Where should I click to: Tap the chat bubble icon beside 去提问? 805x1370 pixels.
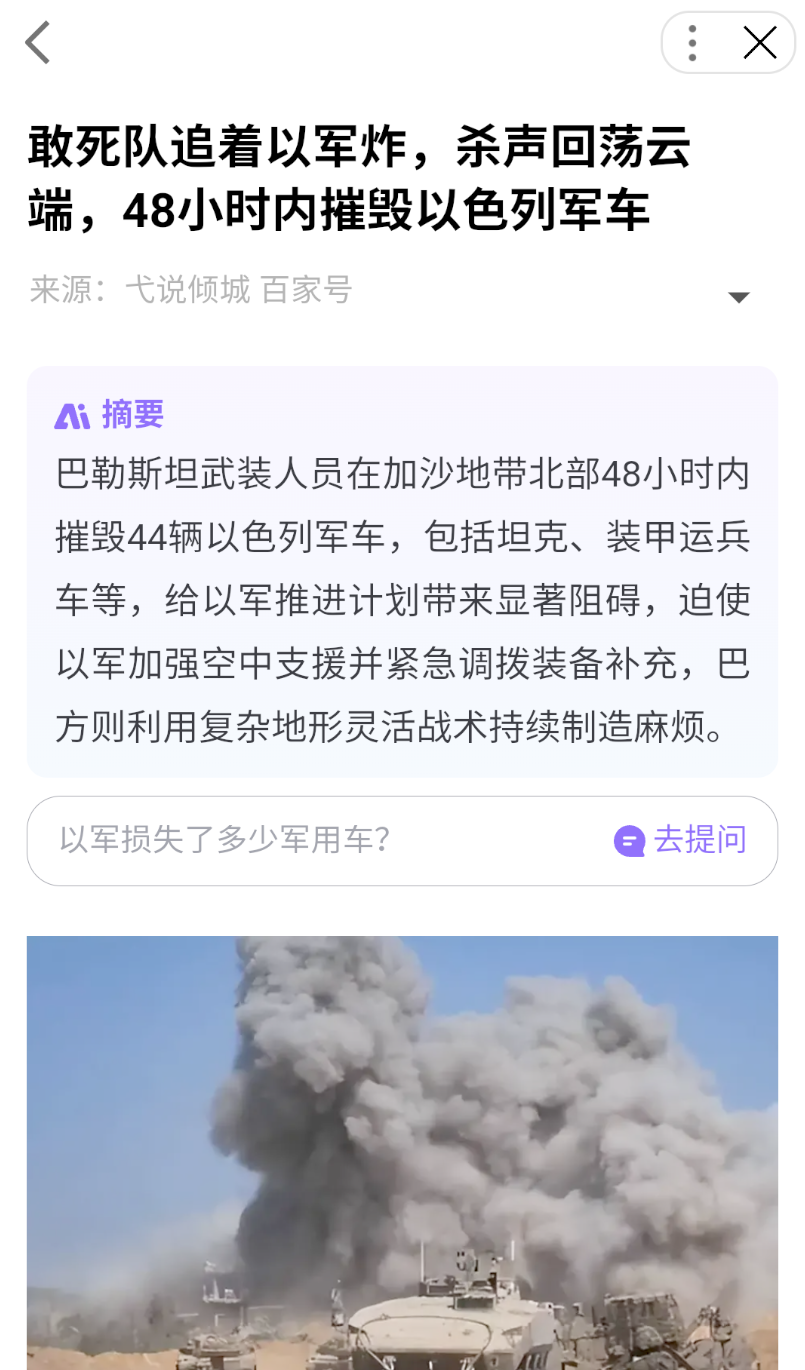628,841
